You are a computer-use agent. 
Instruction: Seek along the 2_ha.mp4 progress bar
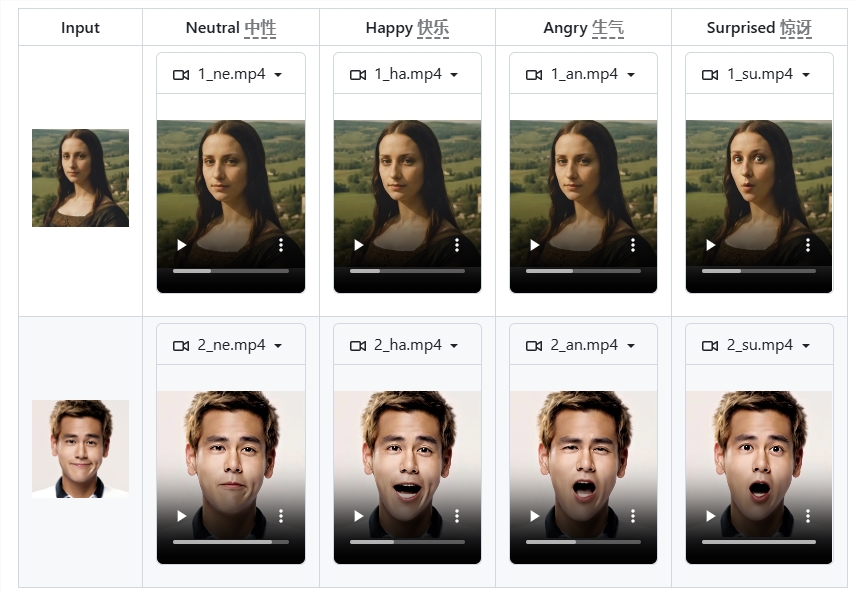click(x=407, y=542)
